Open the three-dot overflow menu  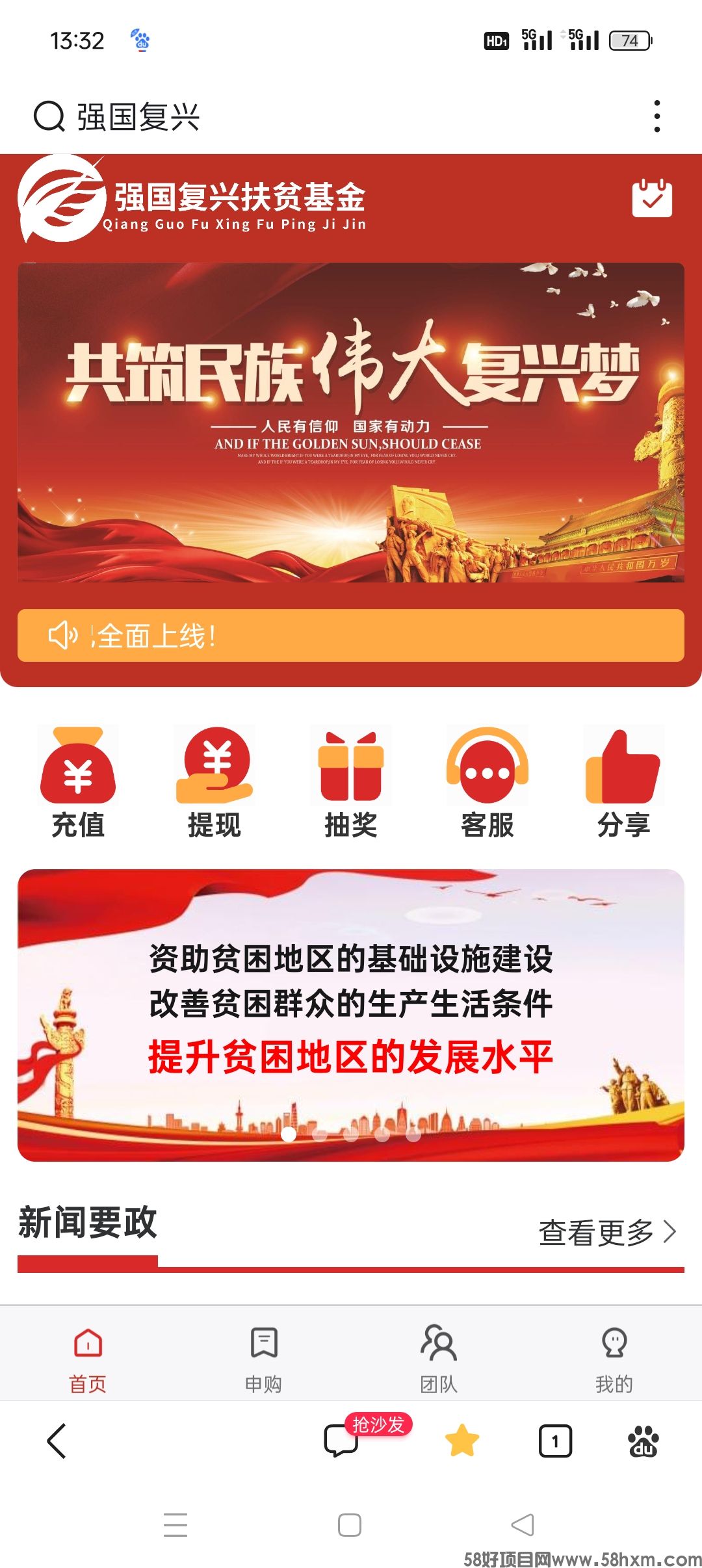click(657, 116)
